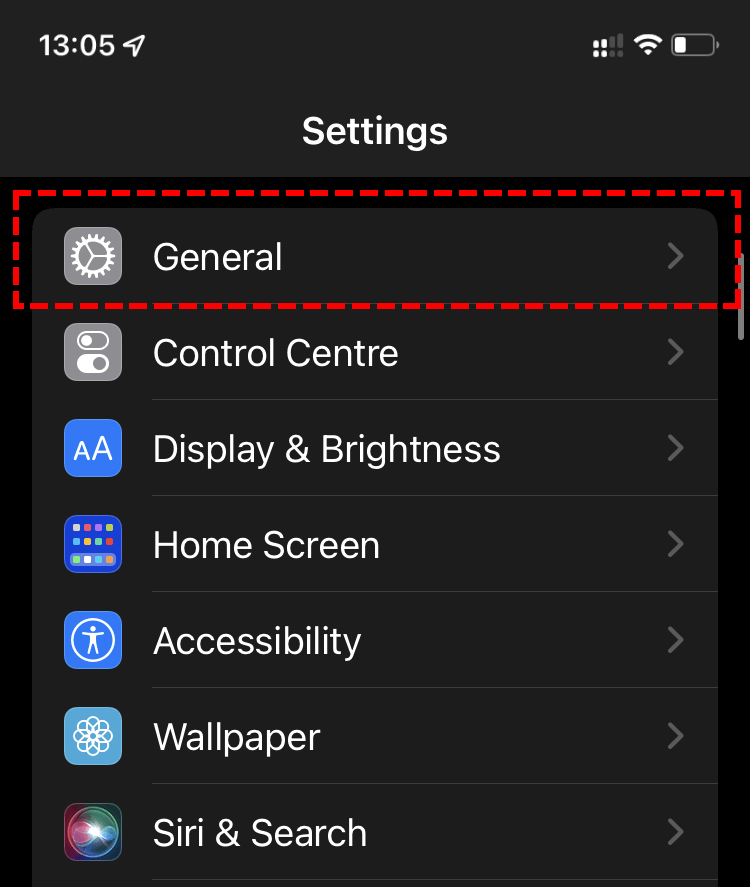Open Siri & Search using its disclosure arrow
Viewport: 750px width, 887px height.
pos(676,832)
